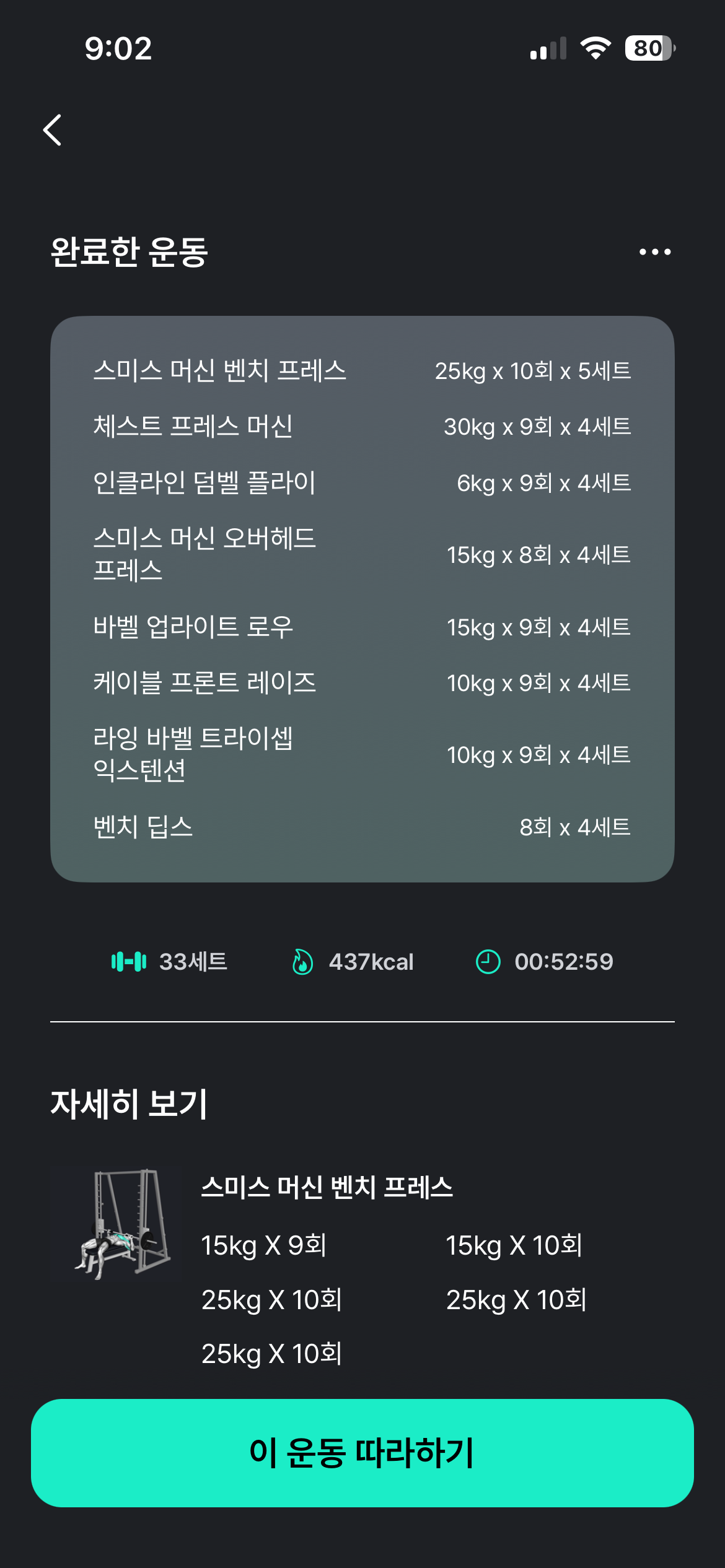
Task: Go back using the arrow icon
Action: (53, 130)
